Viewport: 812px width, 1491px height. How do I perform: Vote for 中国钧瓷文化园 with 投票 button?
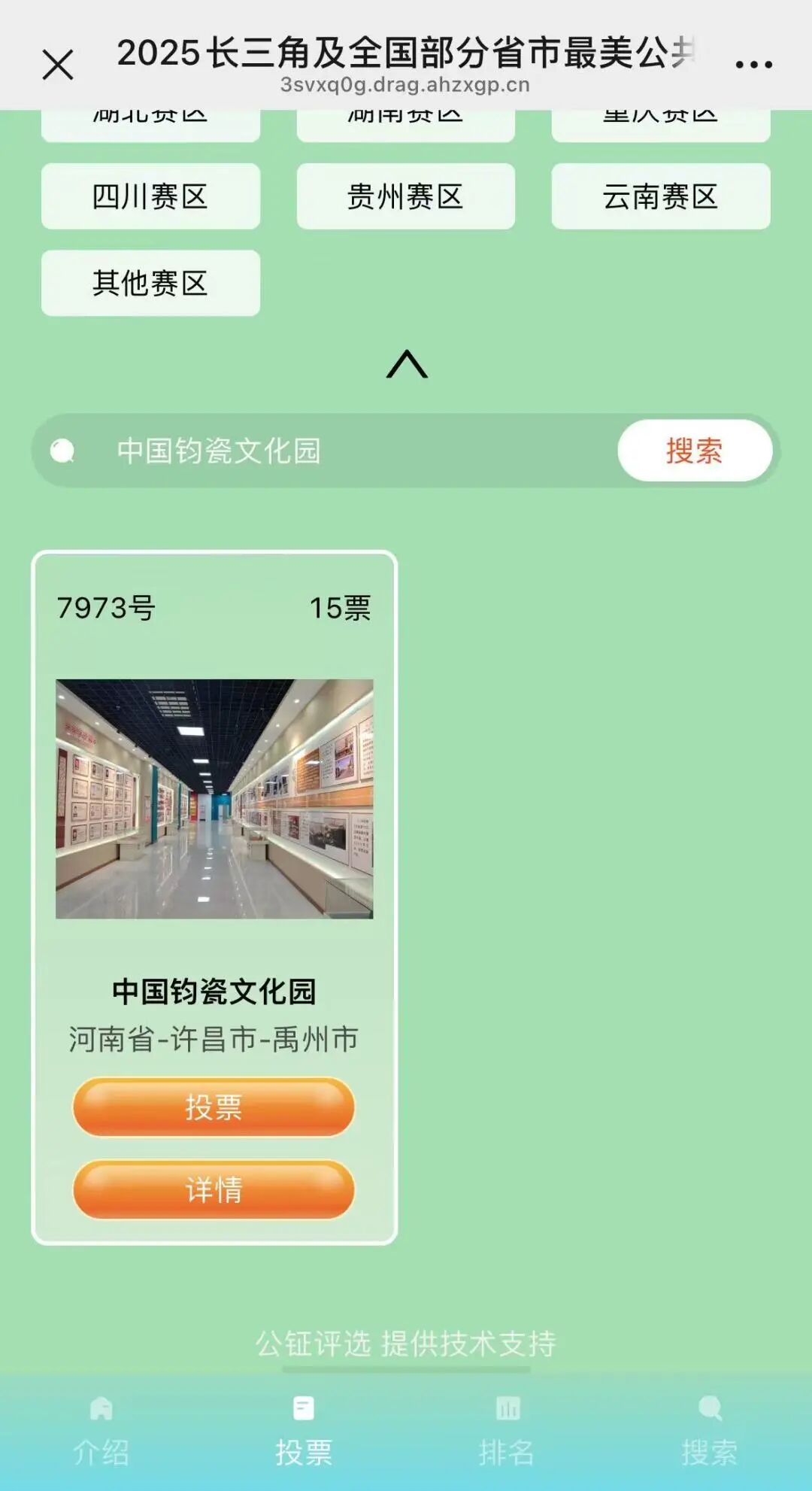click(214, 1107)
